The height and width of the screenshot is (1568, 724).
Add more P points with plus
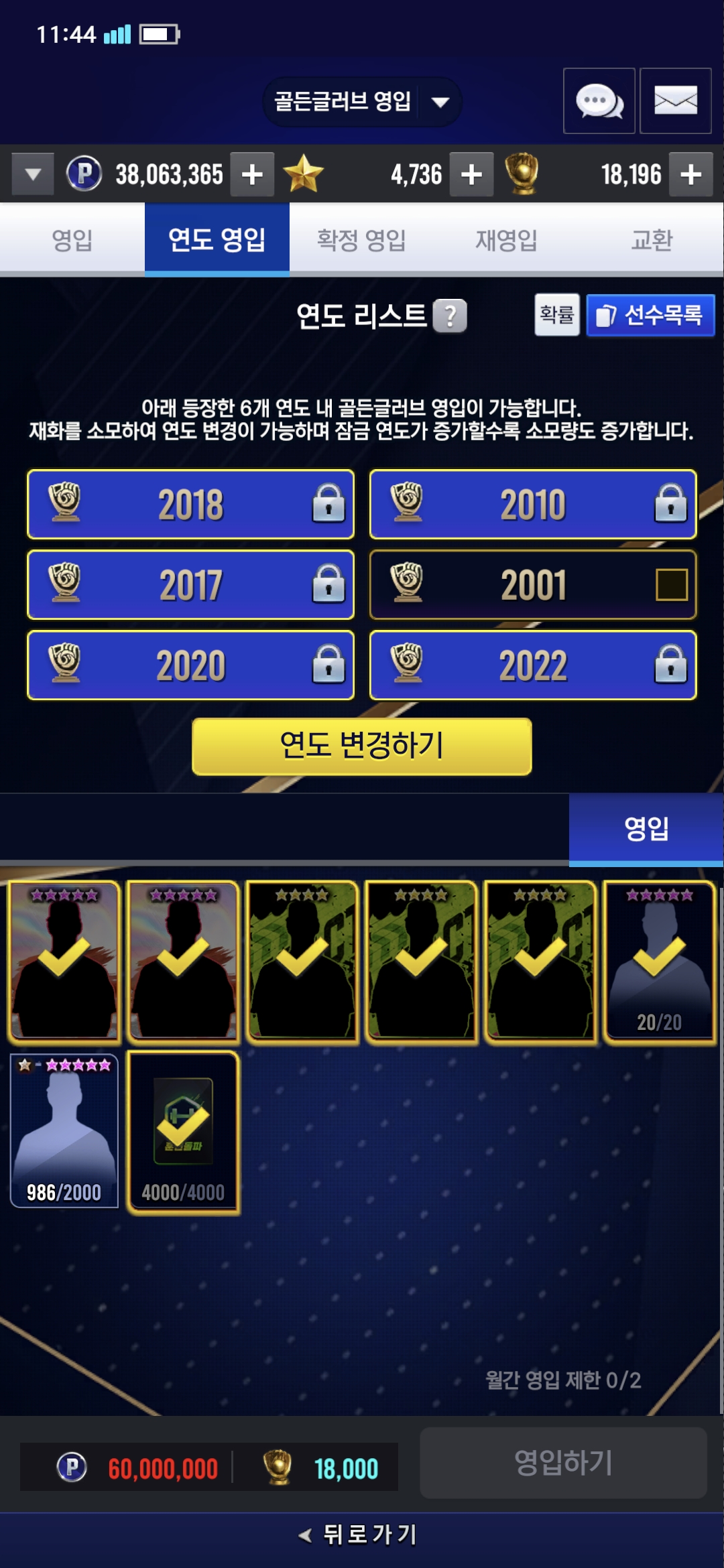(x=252, y=174)
